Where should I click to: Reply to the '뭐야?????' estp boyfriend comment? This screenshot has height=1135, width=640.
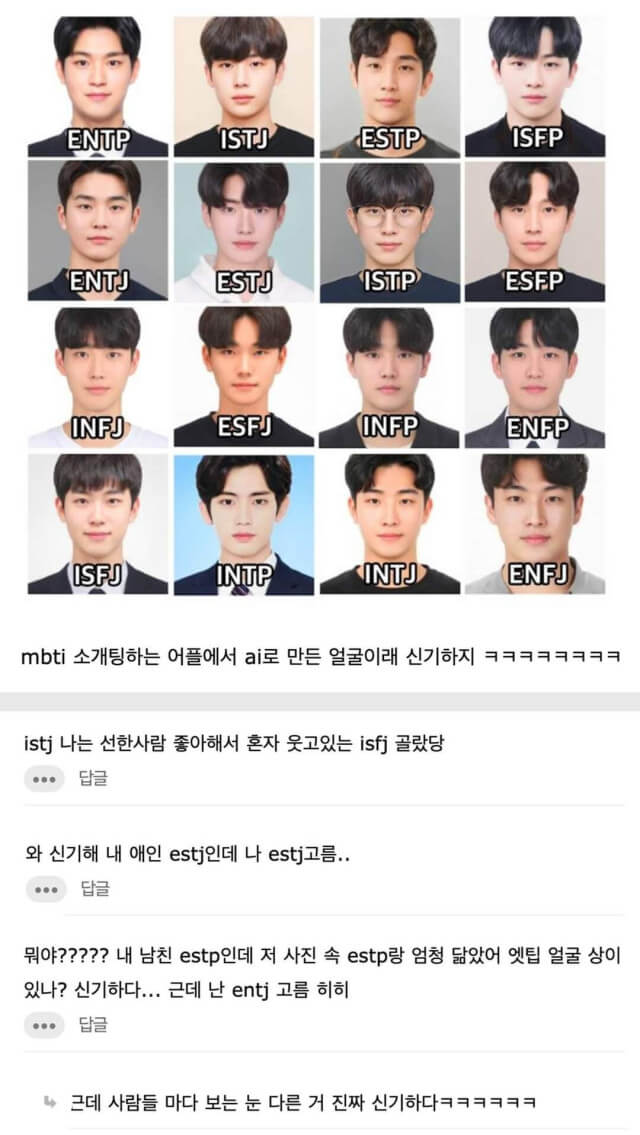pos(94,1024)
